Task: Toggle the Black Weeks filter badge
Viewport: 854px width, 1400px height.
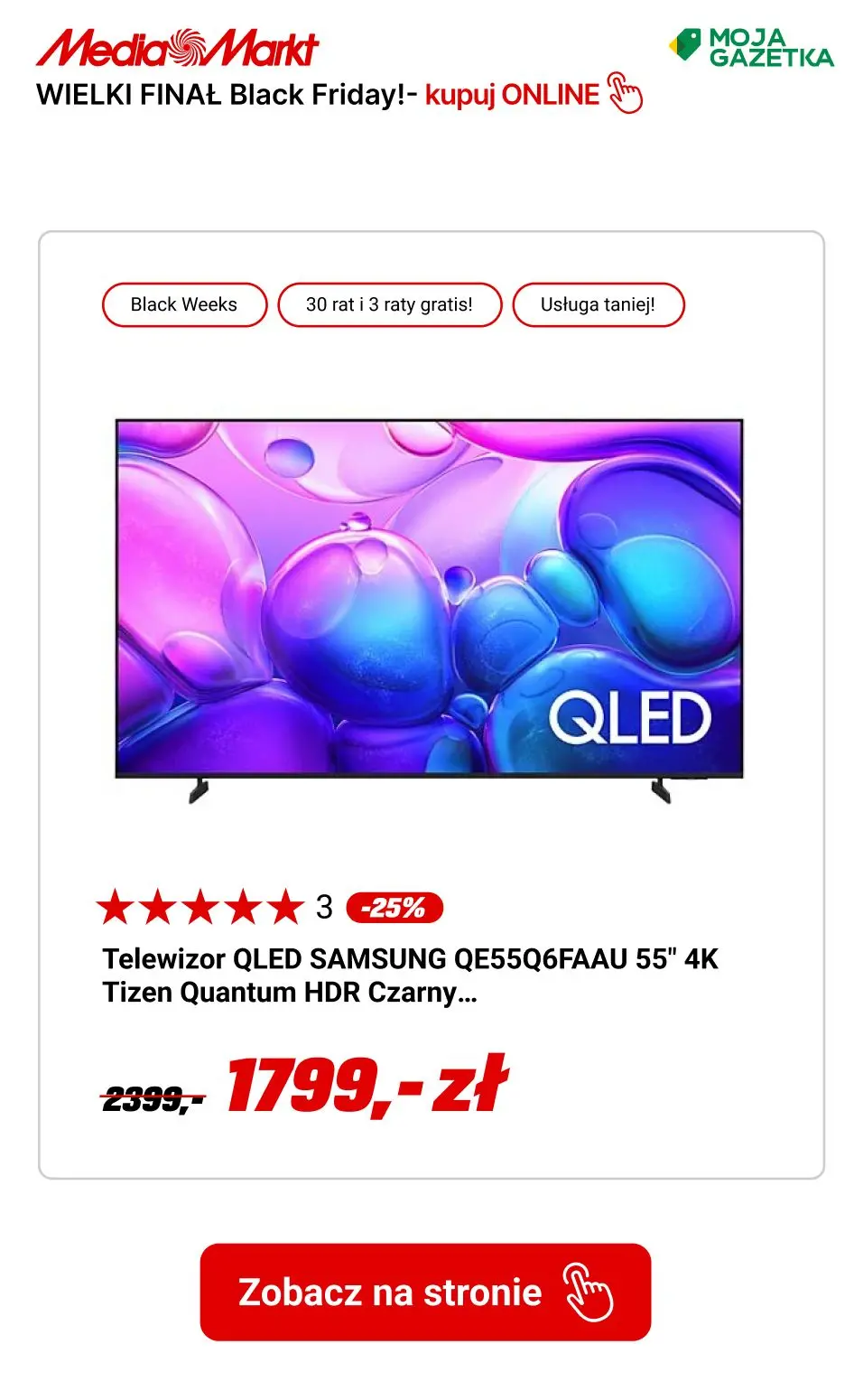Action: [x=184, y=304]
